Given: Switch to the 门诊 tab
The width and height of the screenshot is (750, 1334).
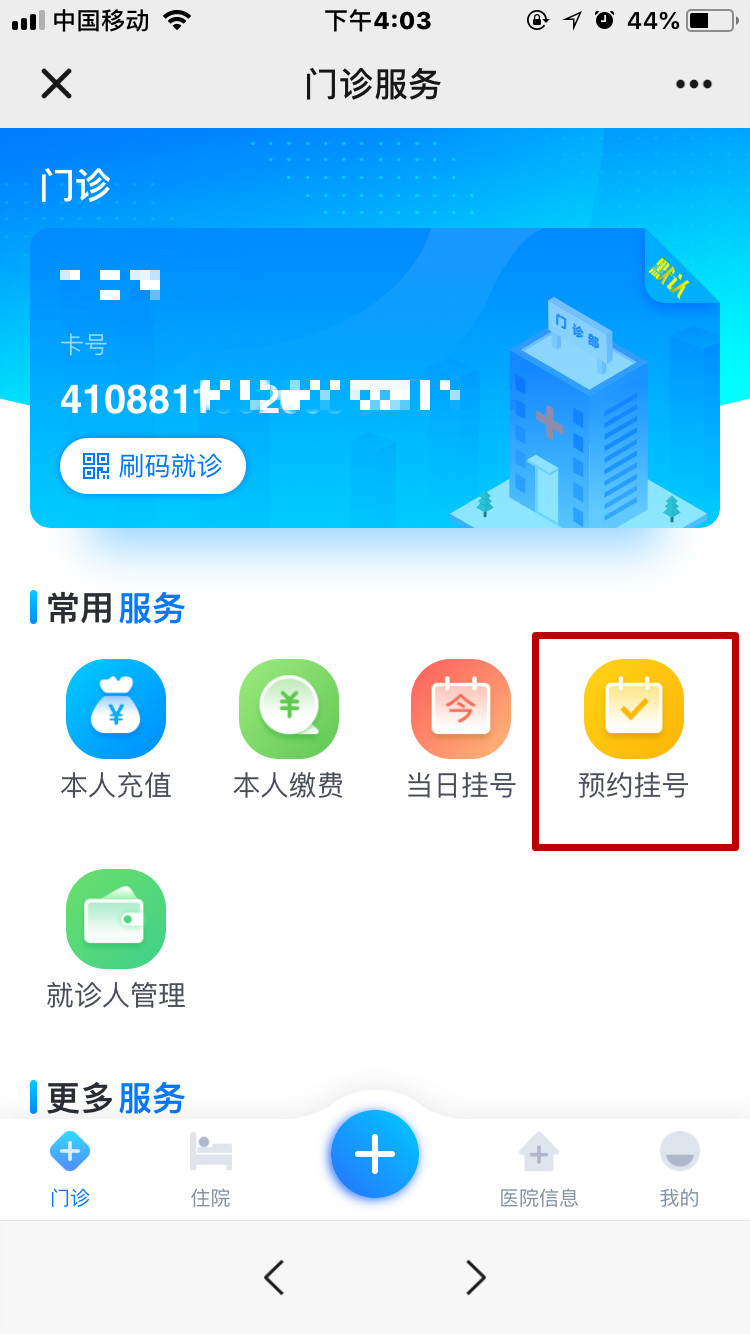Looking at the screenshot, I should [70, 1168].
